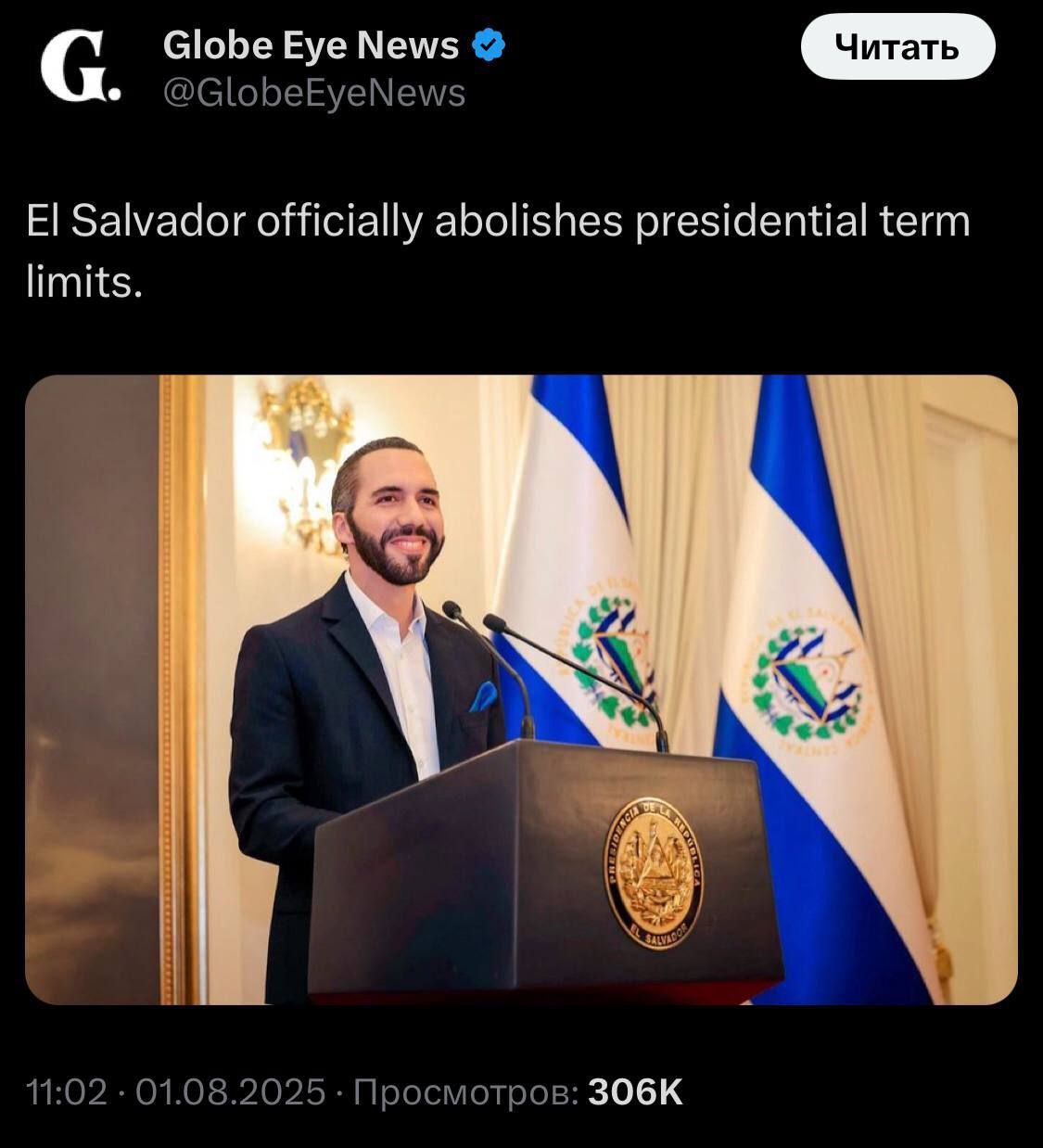View the attached El Salvador photo full screen
Viewport: 1043px width, 1148px height.
(x=521, y=689)
